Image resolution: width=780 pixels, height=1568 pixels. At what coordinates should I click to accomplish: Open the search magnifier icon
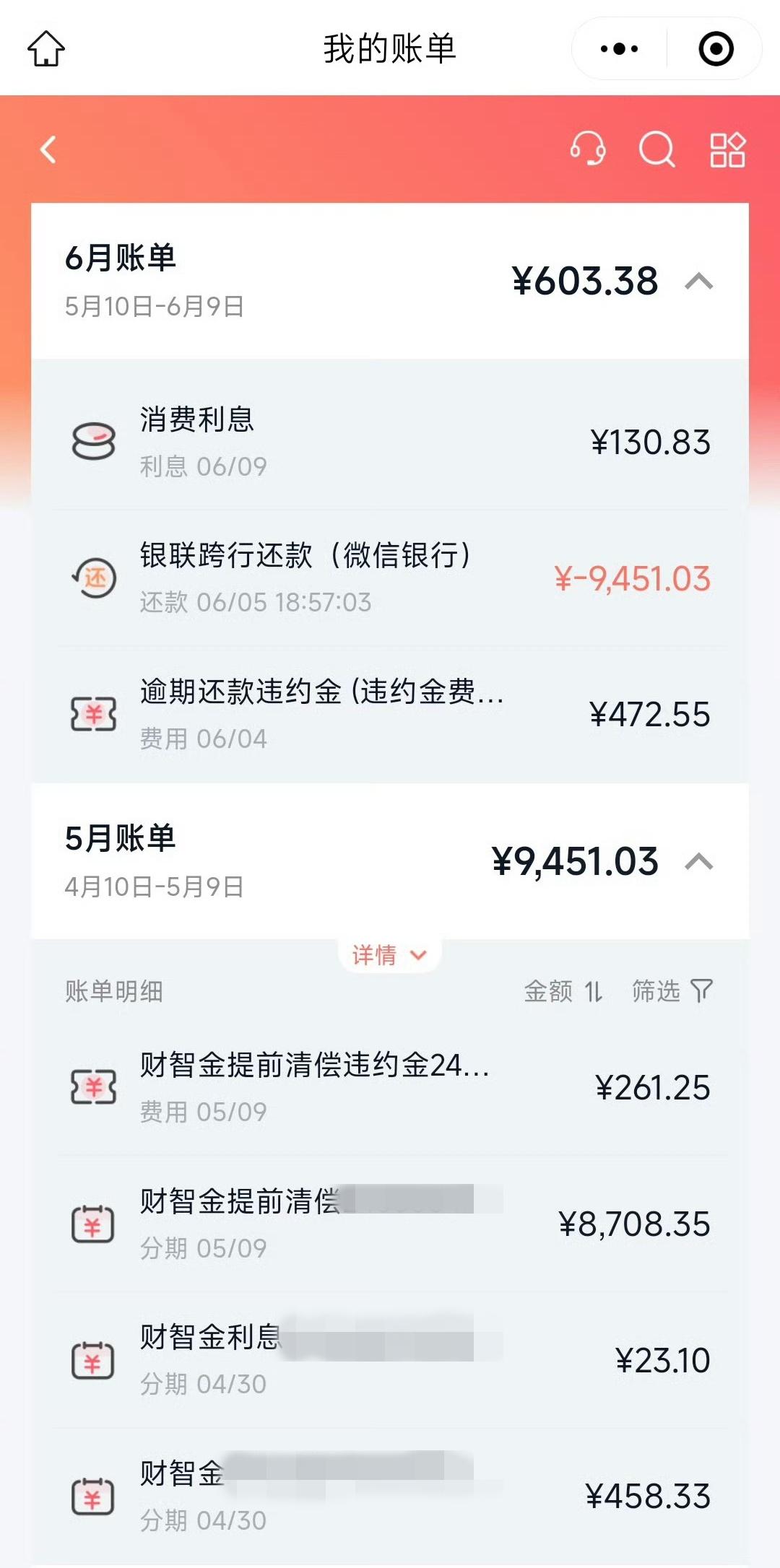[x=656, y=149]
